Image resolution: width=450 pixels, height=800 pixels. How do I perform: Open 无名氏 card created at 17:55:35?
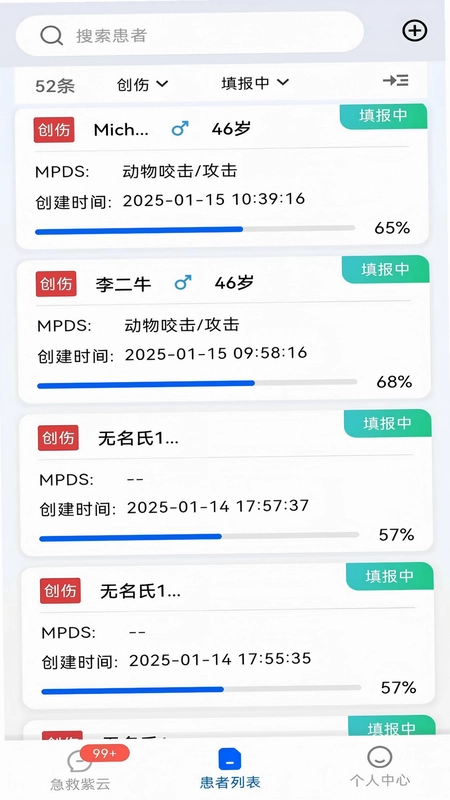tap(228, 637)
